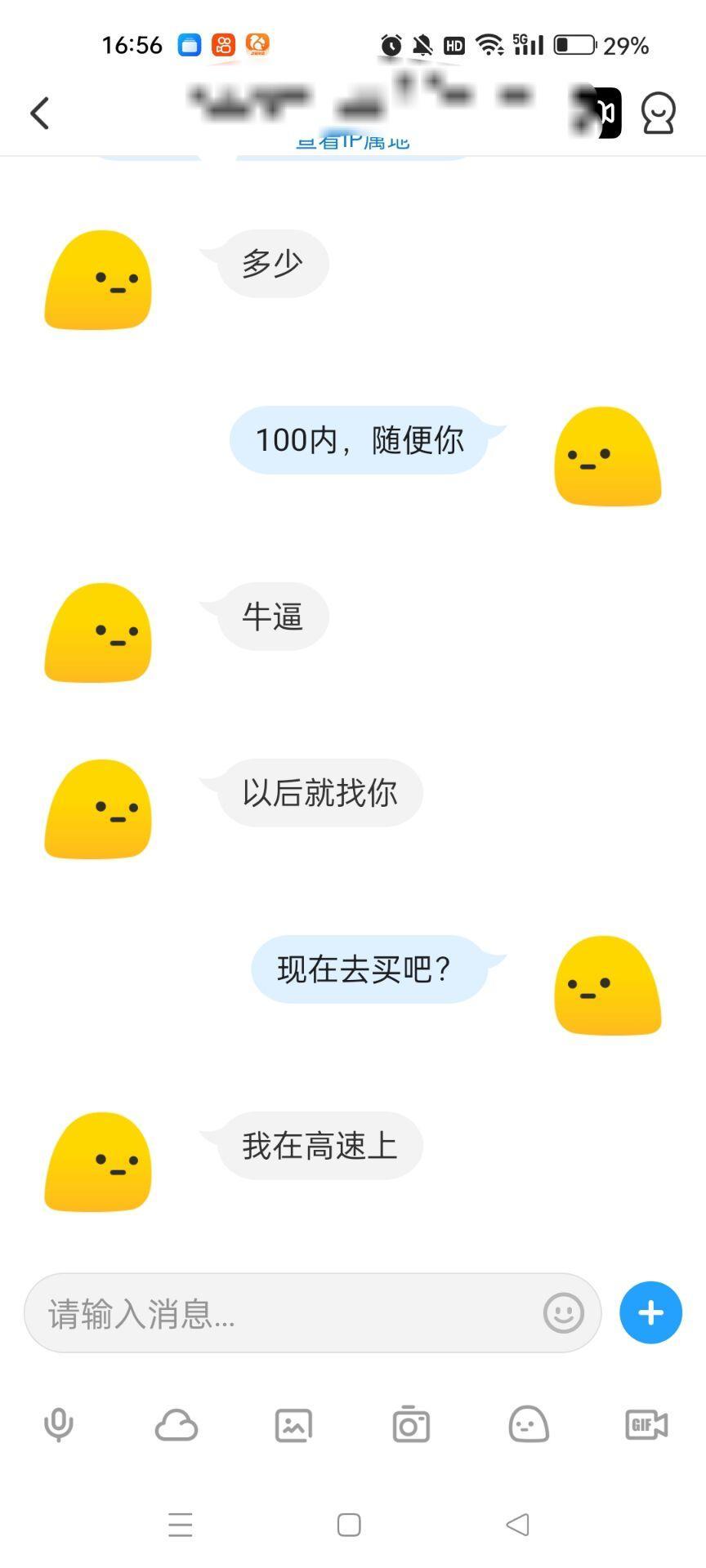
Task: Pick a photo from the gallery
Action: coord(293,1425)
